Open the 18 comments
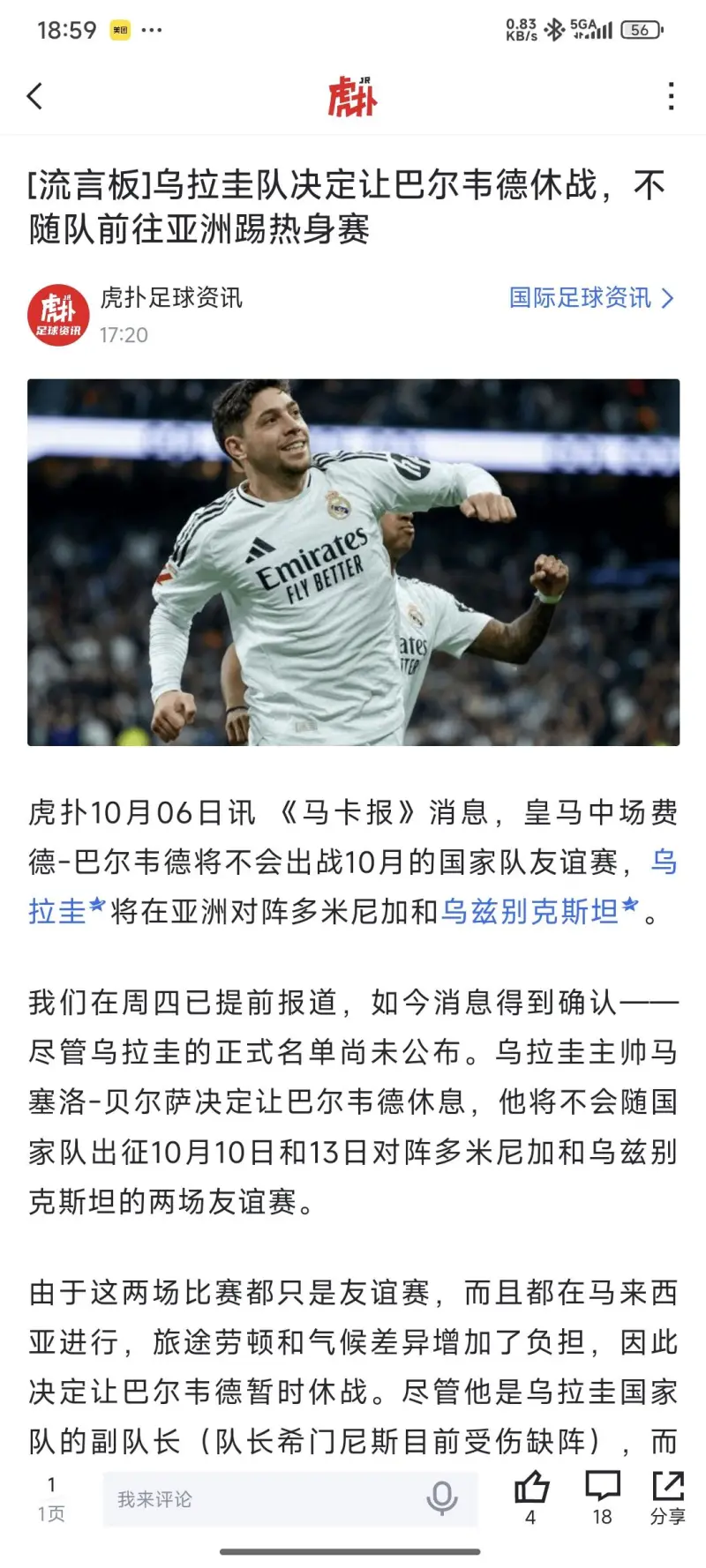Image resolution: width=706 pixels, height=1568 pixels. (603, 1497)
